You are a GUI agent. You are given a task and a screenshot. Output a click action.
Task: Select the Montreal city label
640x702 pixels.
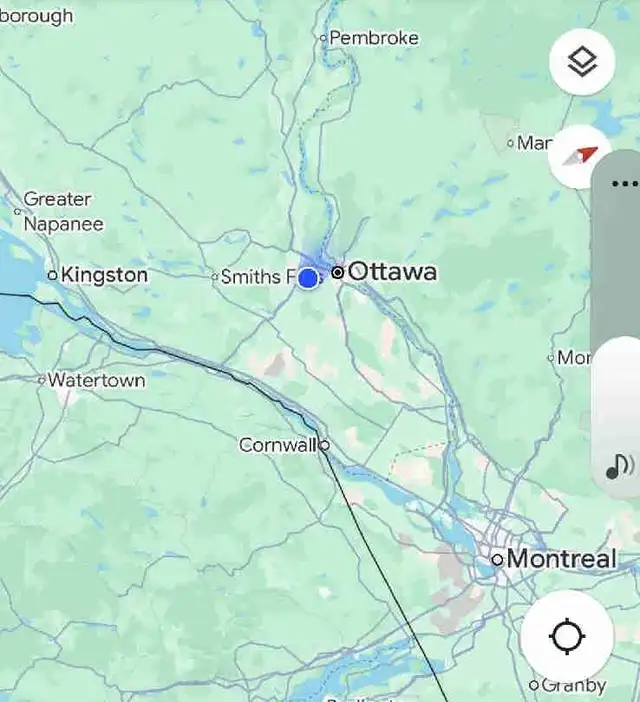pos(561,559)
